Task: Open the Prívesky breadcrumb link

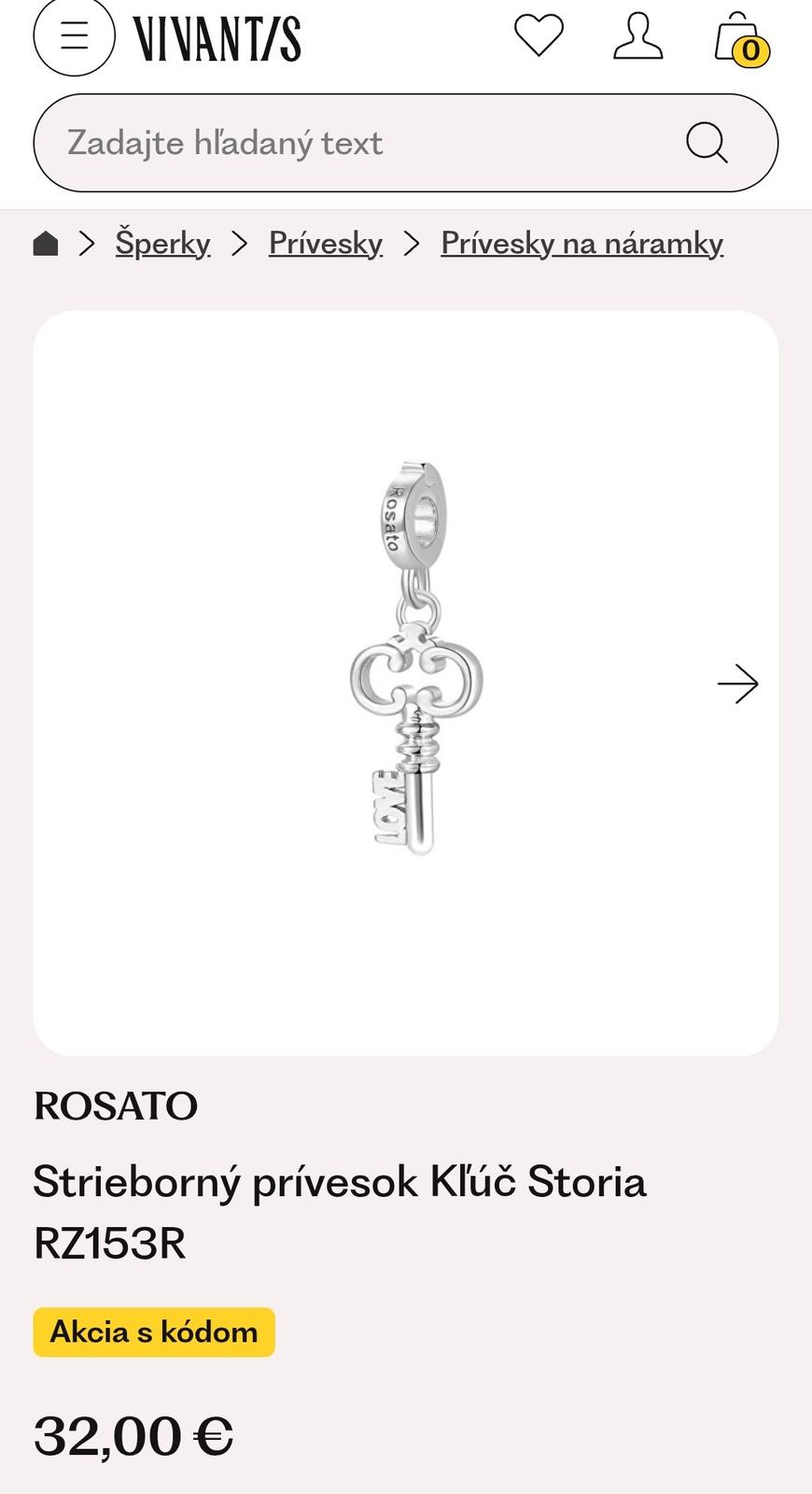Action: point(325,244)
